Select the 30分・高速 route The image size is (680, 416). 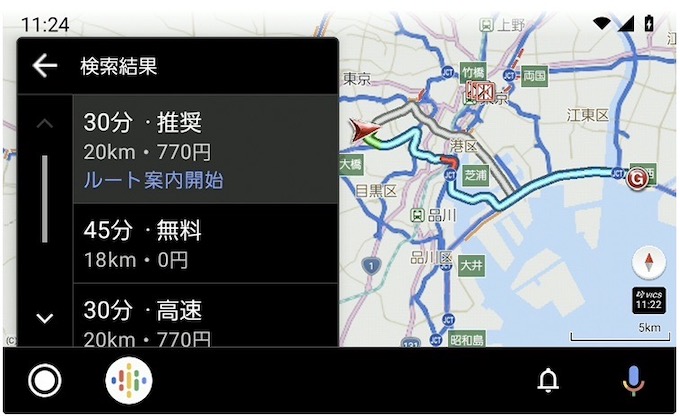tap(205, 318)
